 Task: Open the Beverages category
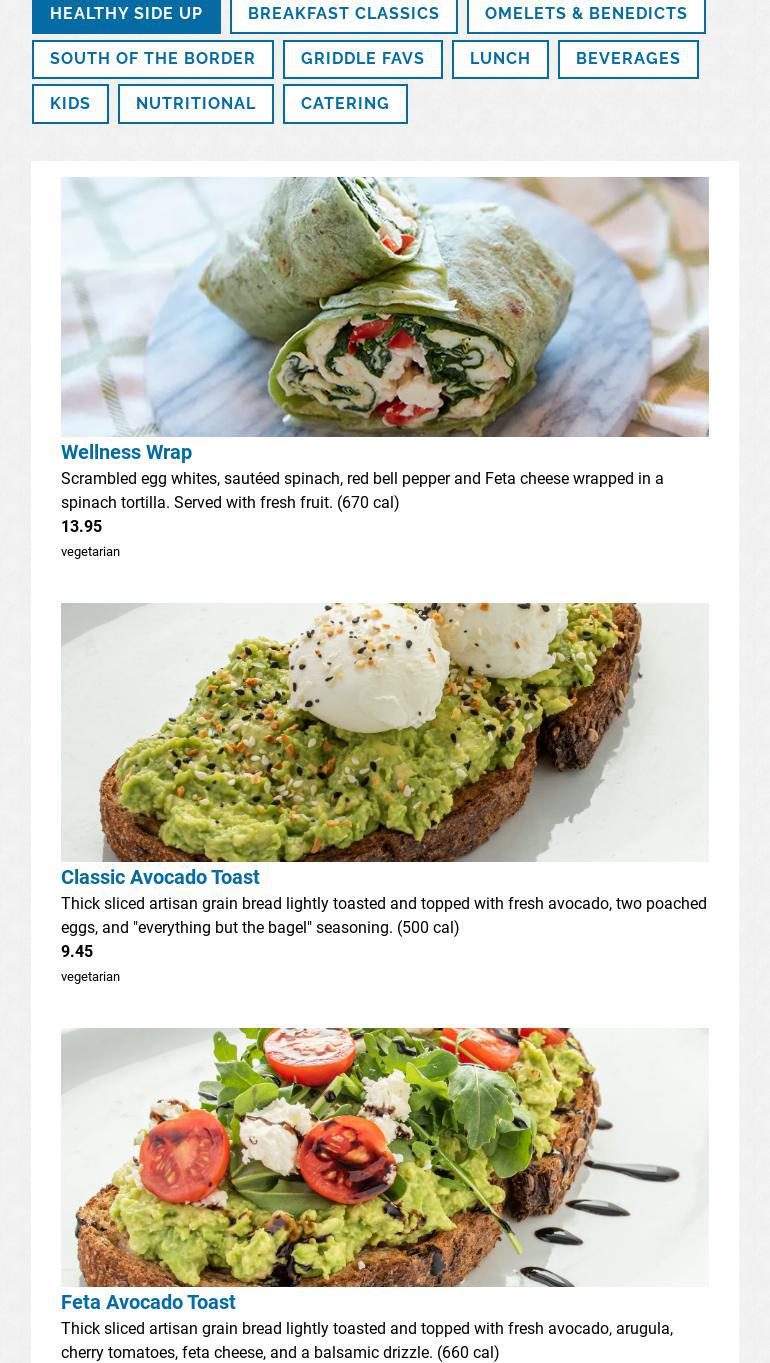click(628, 59)
